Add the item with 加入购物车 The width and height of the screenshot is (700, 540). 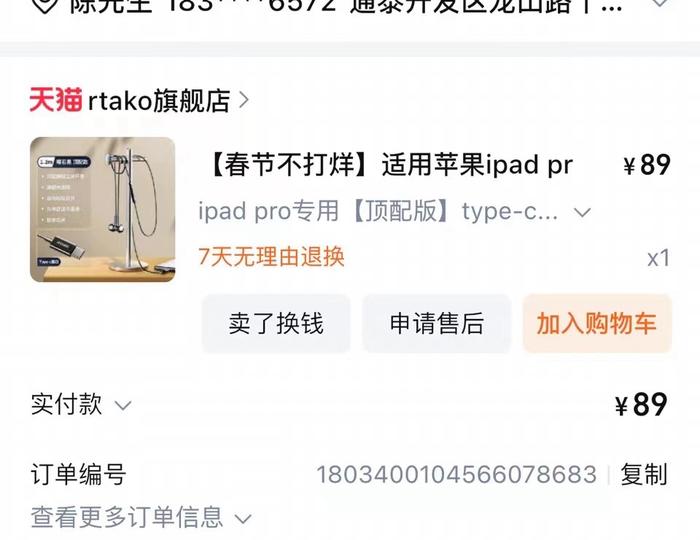pos(596,324)
